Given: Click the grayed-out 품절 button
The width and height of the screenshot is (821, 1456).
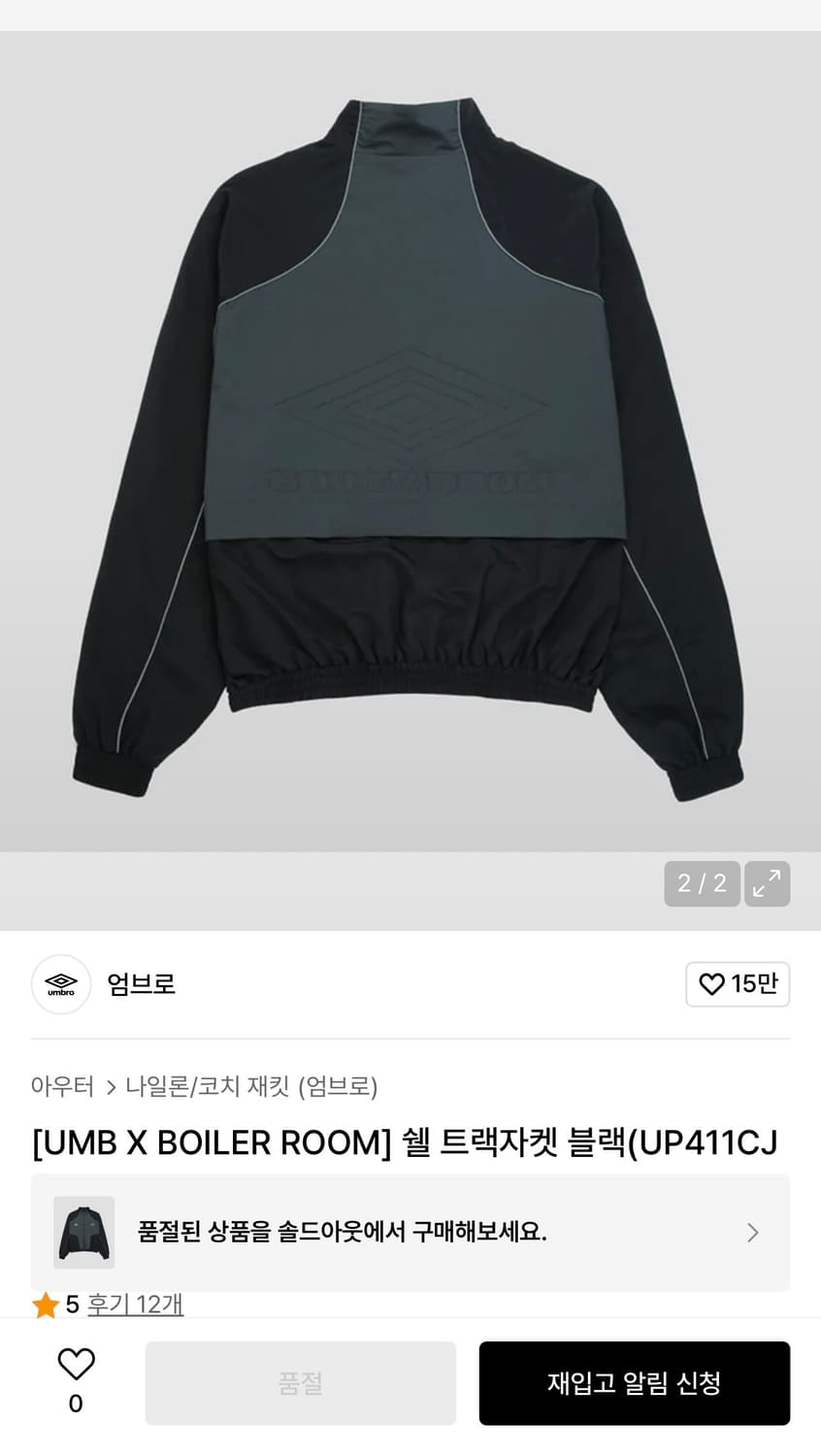Looking at the screenshot, I should point(301,1382).
